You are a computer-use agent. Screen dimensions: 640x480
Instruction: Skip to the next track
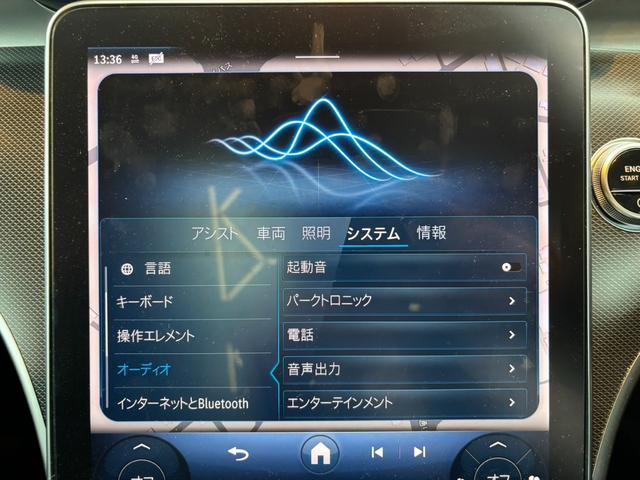pyautogui.click(x=420, y=453)
